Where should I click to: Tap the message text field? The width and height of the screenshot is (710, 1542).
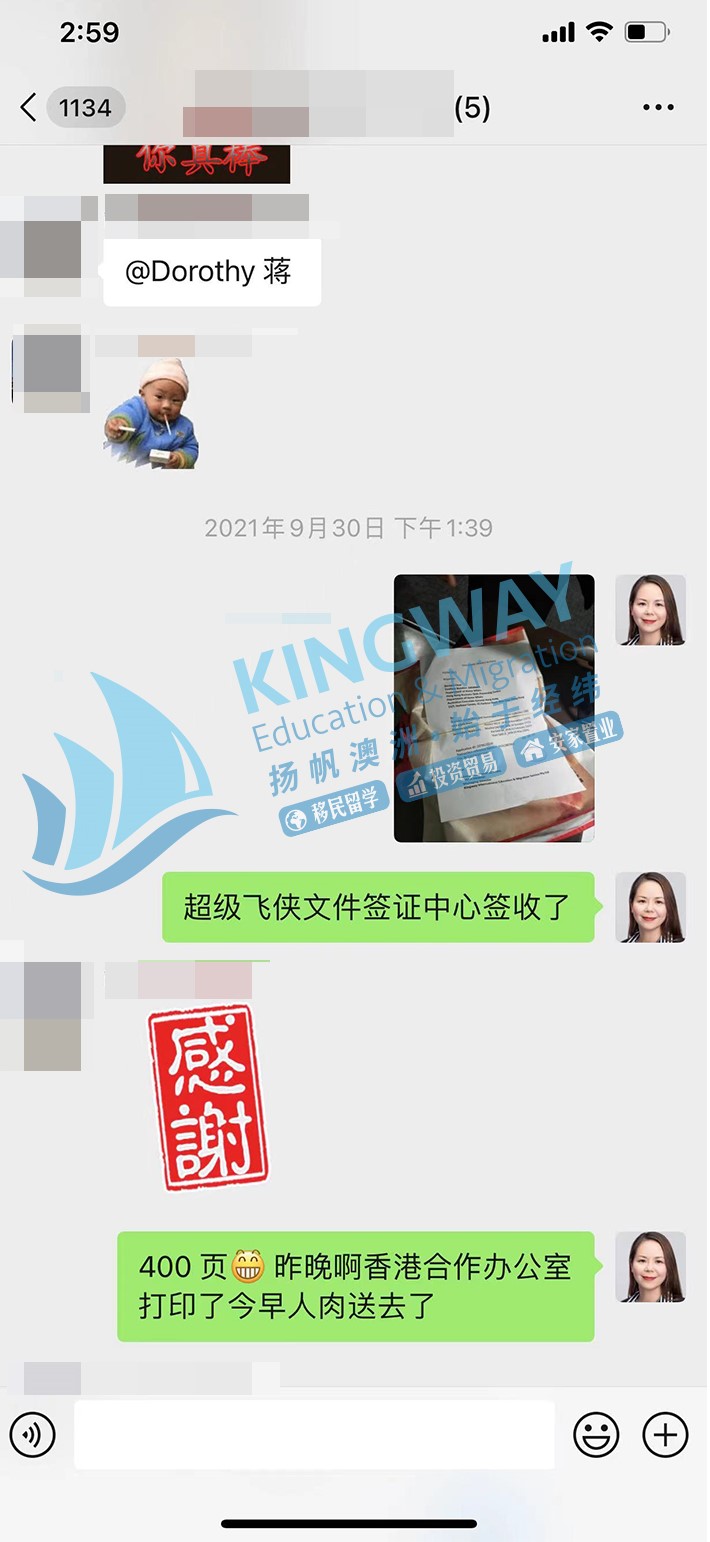pyautogui.click(x=314, y=1435)
